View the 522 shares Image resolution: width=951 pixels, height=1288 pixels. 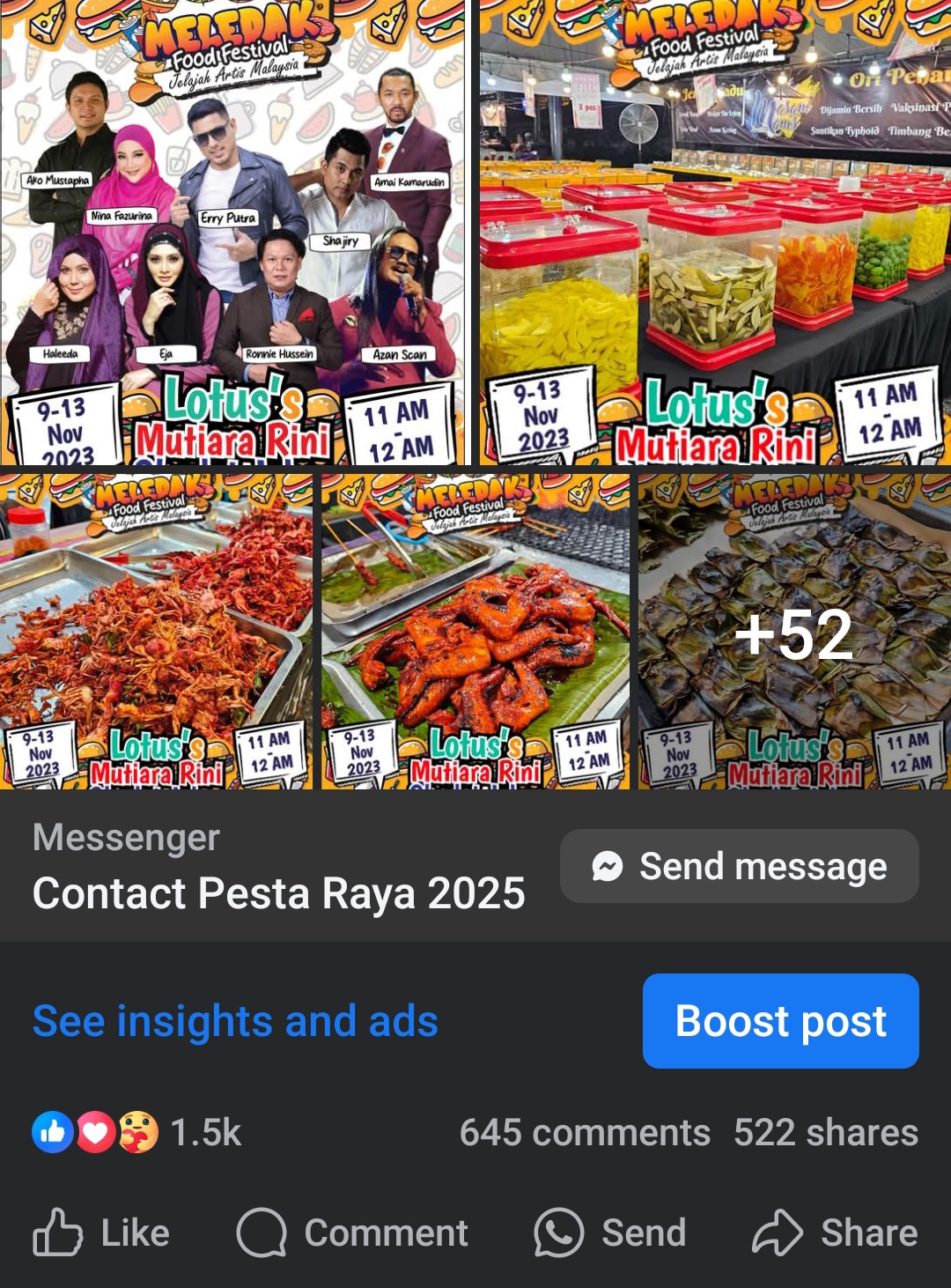[825, 1132]
